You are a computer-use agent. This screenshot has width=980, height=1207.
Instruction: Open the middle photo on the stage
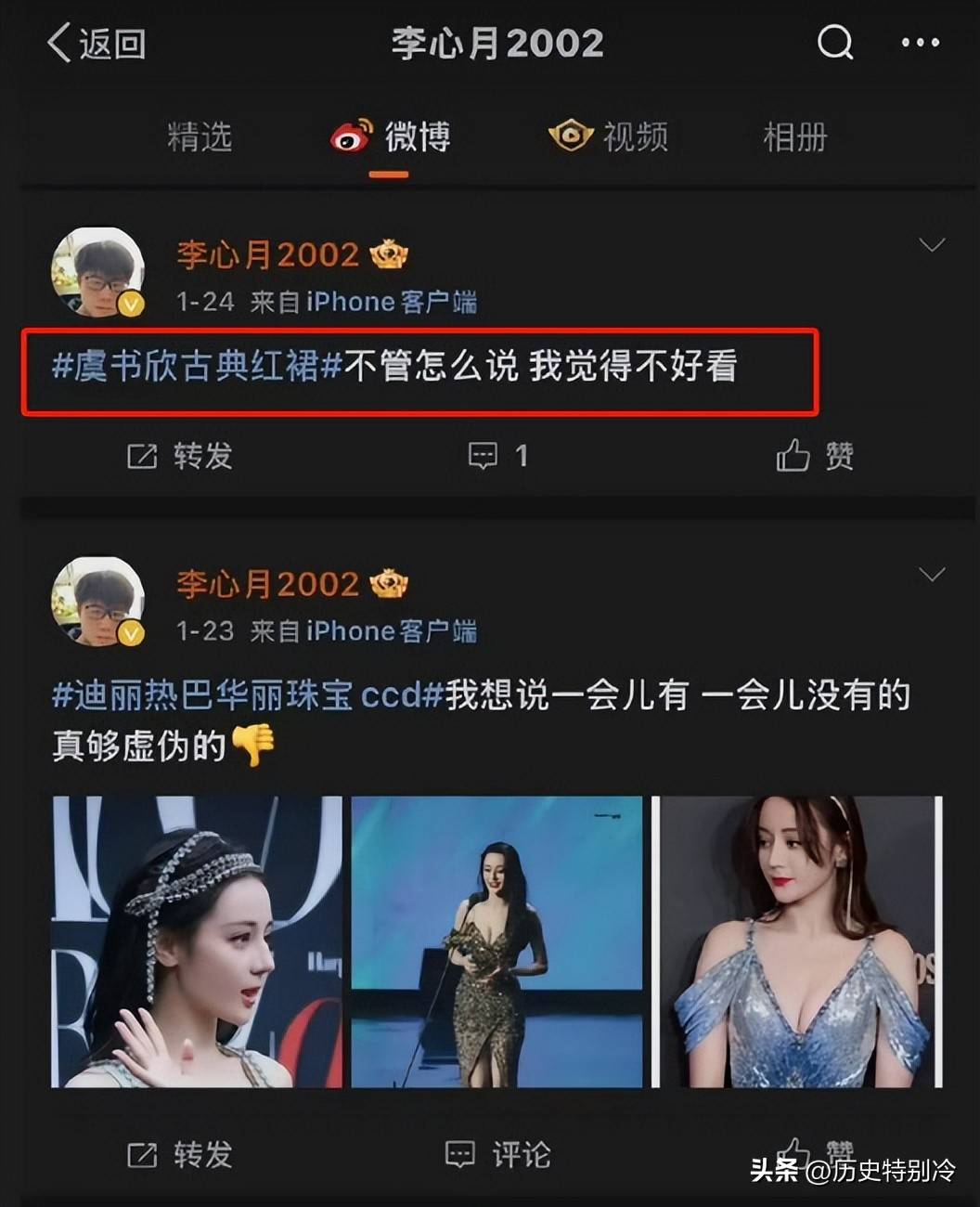(496, 941)
